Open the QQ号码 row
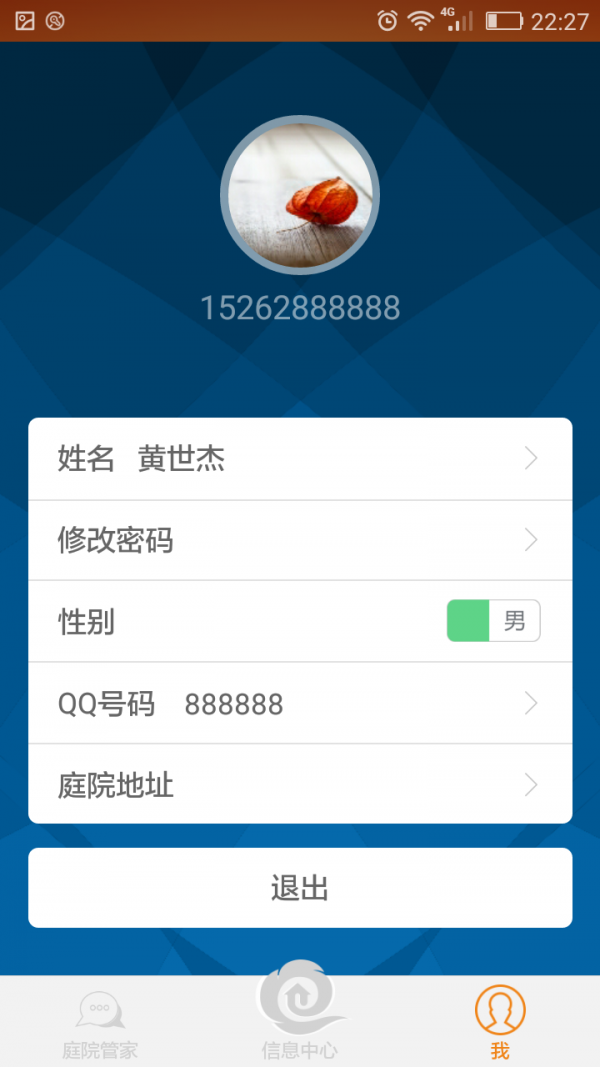Viewport: 600px width, 1067px height. tap(300, 703)
